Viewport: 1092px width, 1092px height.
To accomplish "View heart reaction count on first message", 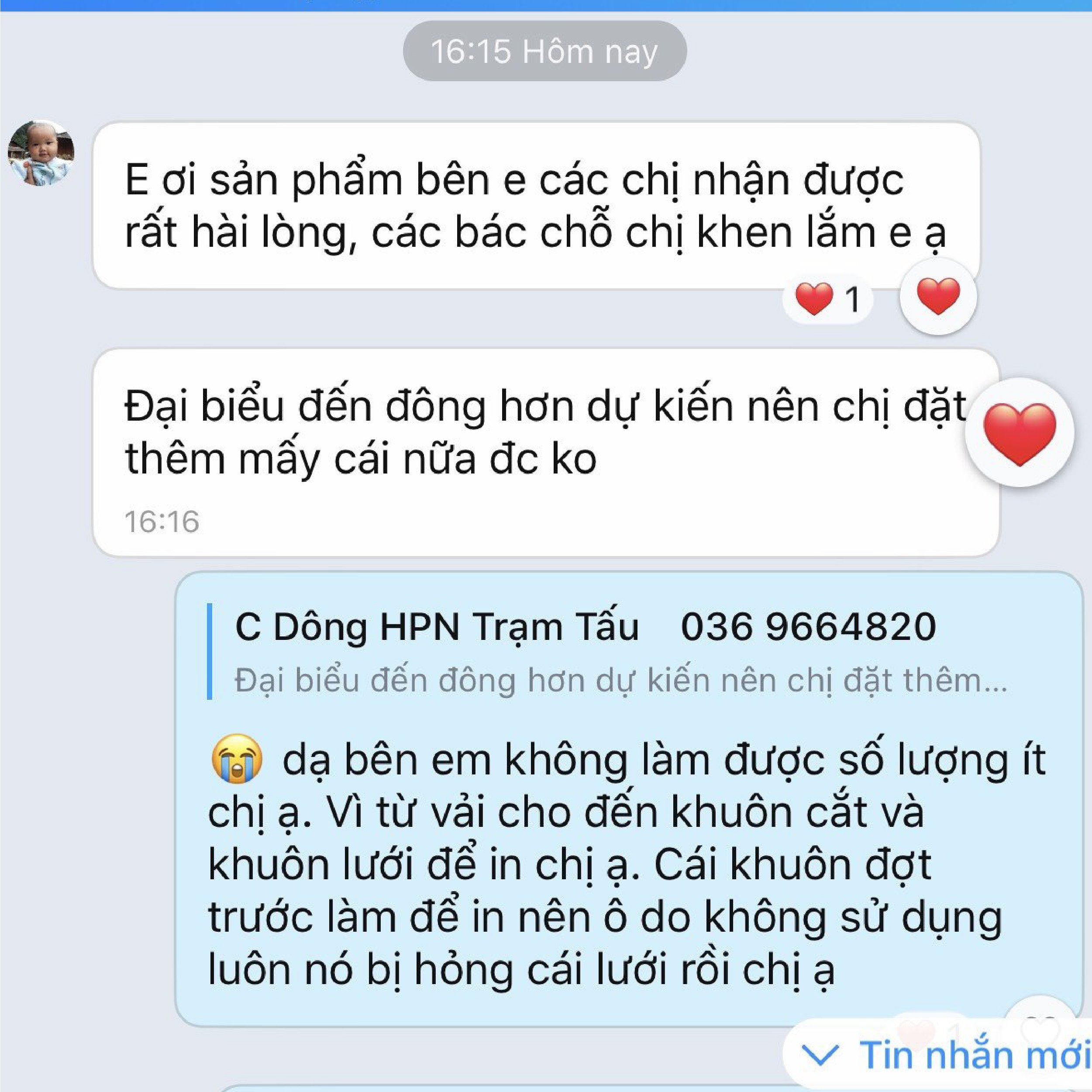I will (x=827, y=299).
